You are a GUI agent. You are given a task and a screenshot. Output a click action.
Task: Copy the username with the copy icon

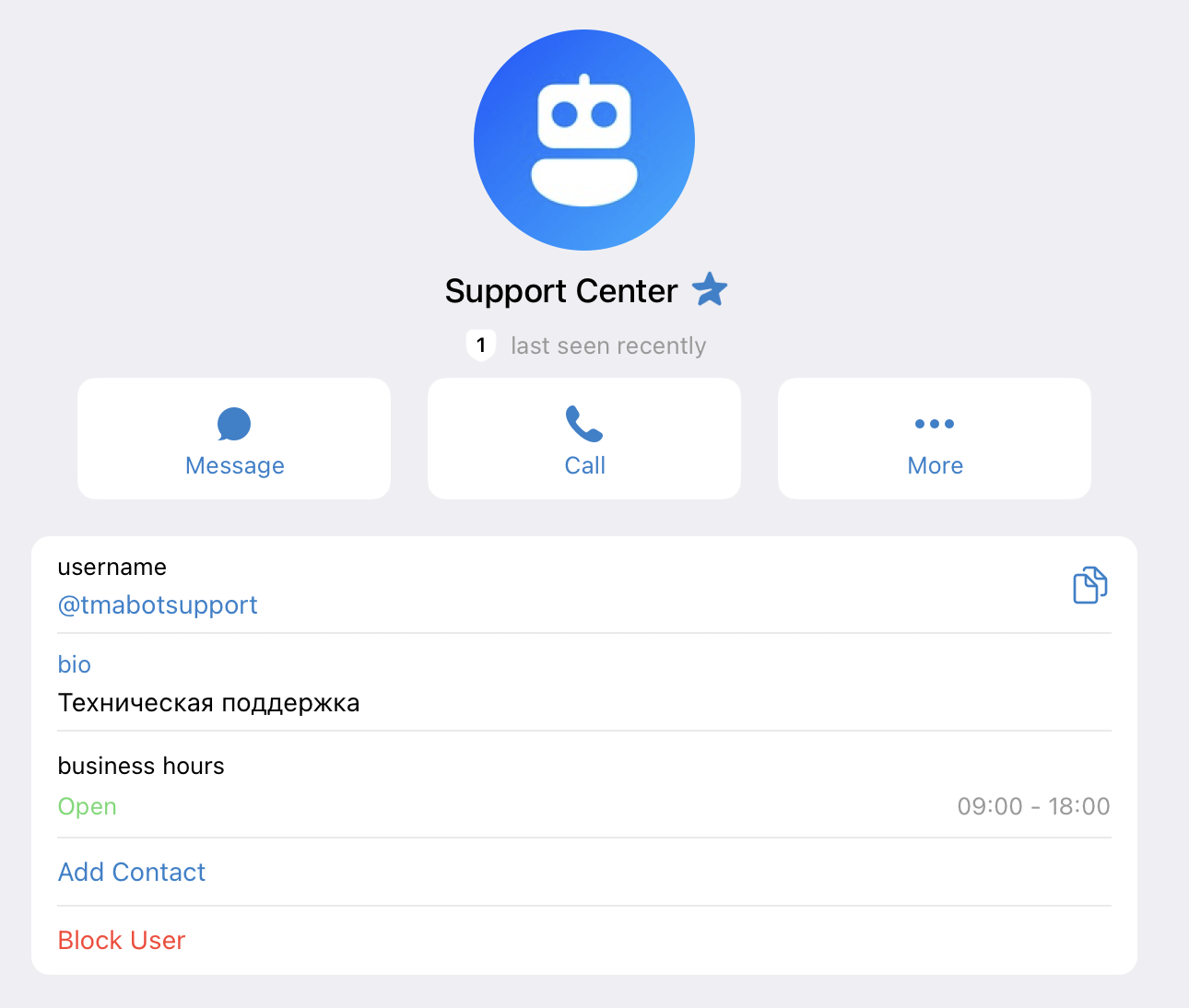coord(1089,585)
